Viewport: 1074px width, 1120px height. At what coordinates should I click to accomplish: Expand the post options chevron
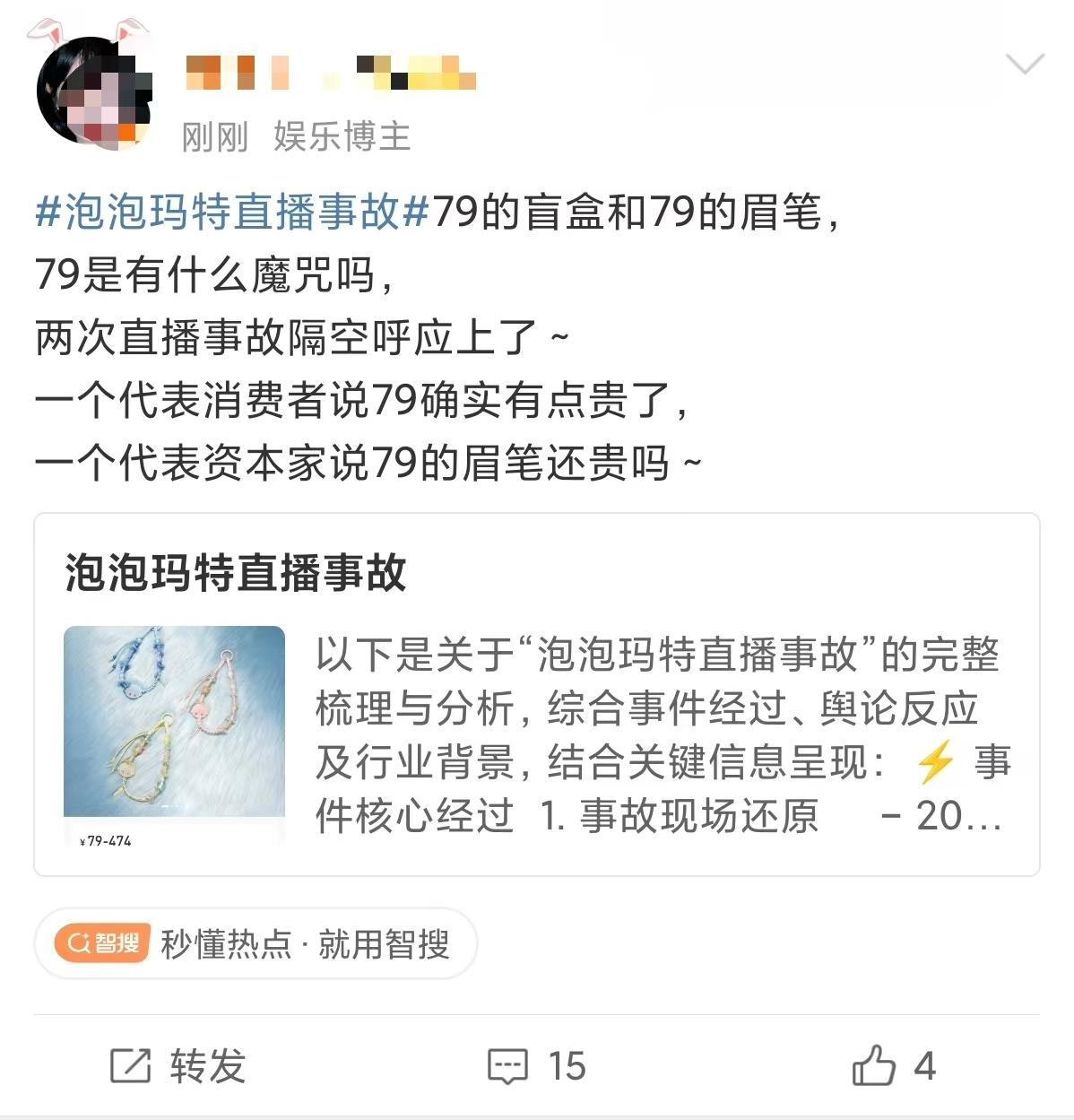click(x=1025, y=65)
